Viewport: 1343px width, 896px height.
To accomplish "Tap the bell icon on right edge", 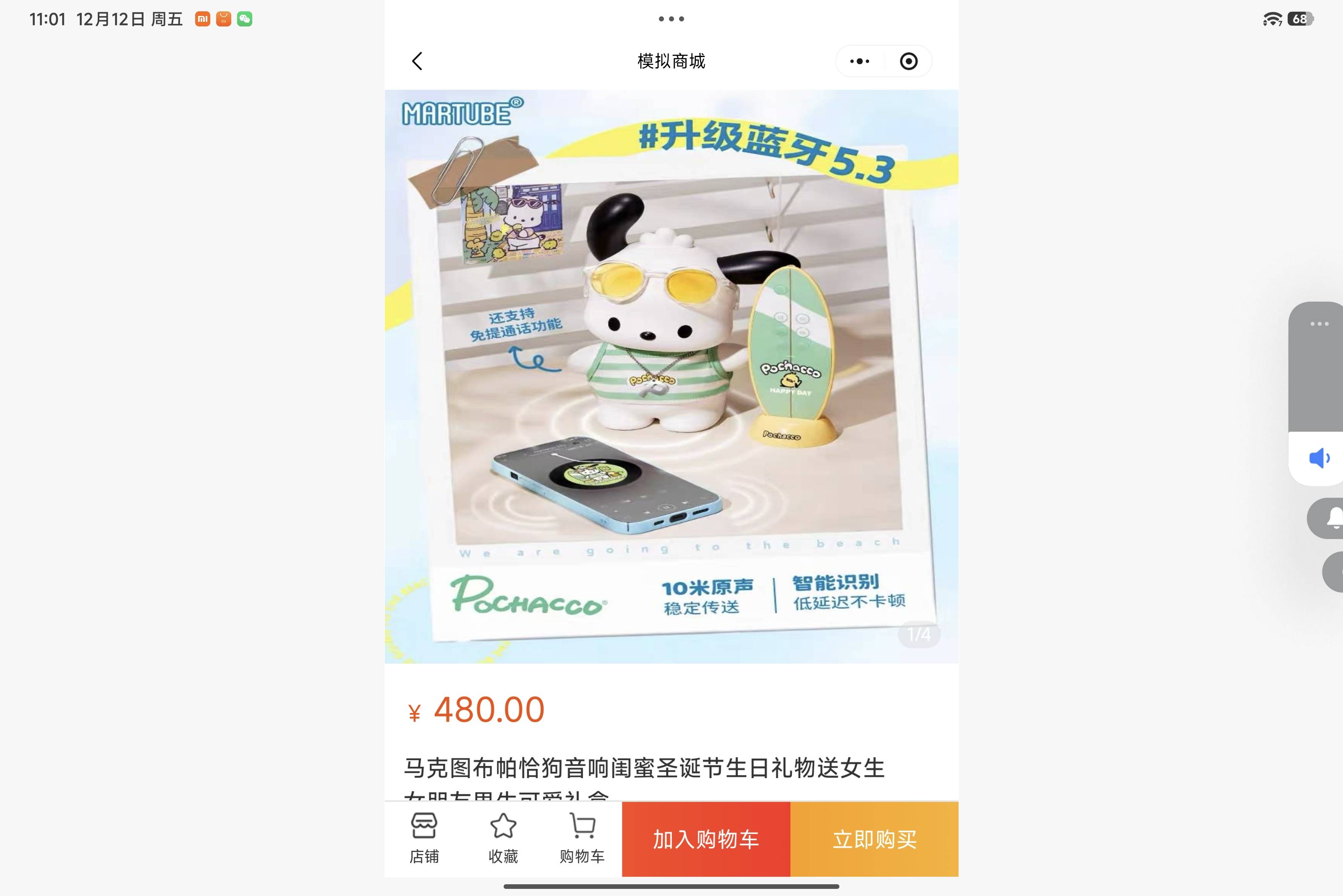I will pos(1332,518).
